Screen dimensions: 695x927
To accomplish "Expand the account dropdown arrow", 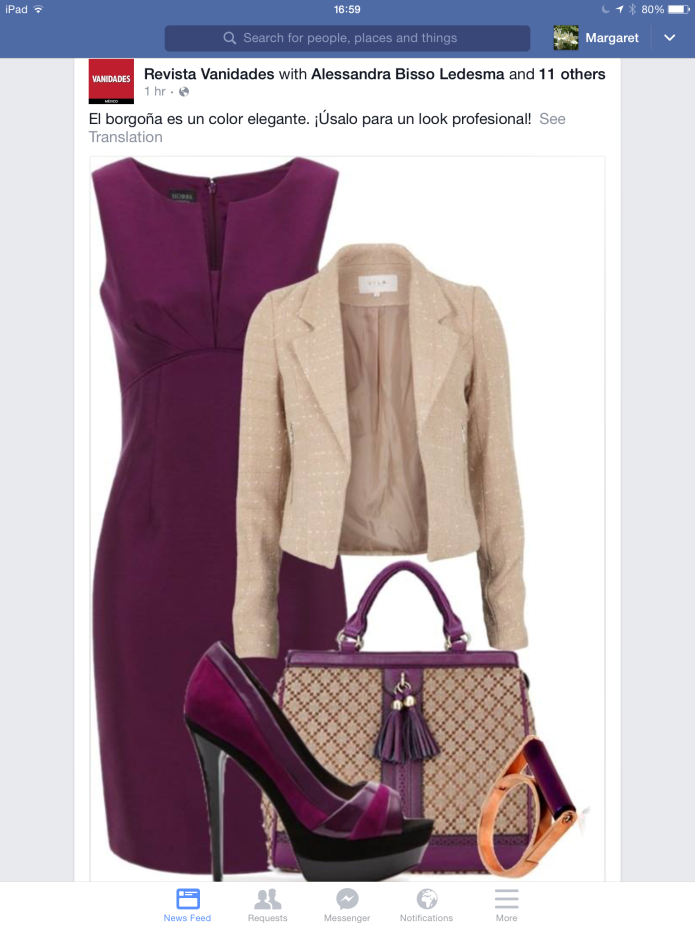I will coord(670,38).
